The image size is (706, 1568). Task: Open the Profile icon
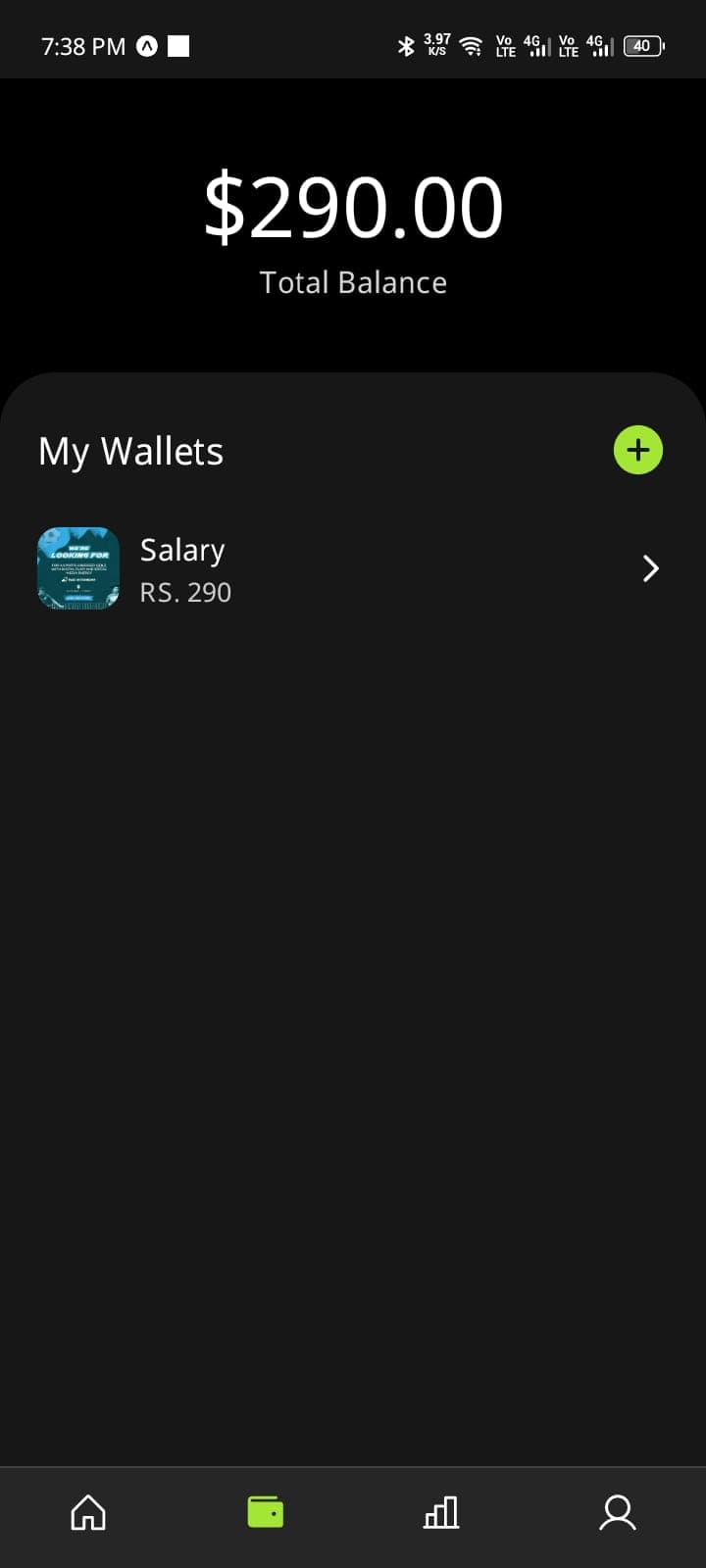(x=617, y=1512)
